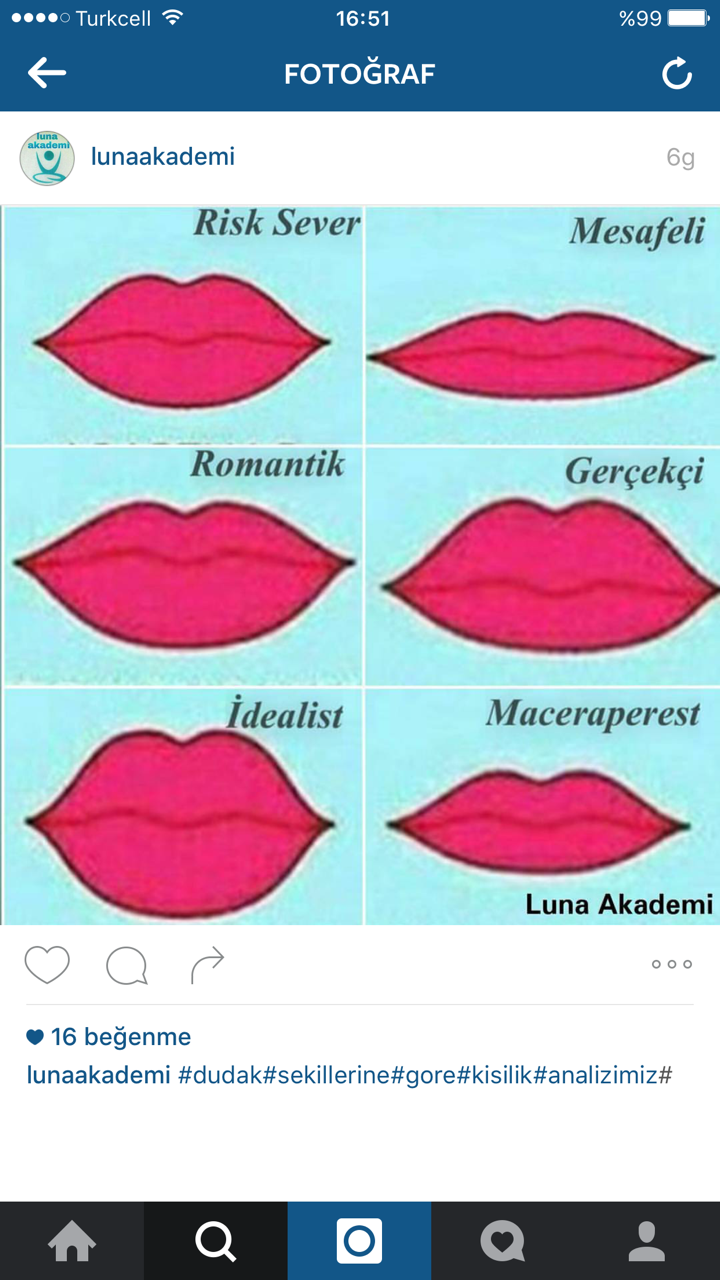Switch to the Activity heart tab
Image resolution: width=720 pixels, height=1280 pixels.
point(503,1242)
